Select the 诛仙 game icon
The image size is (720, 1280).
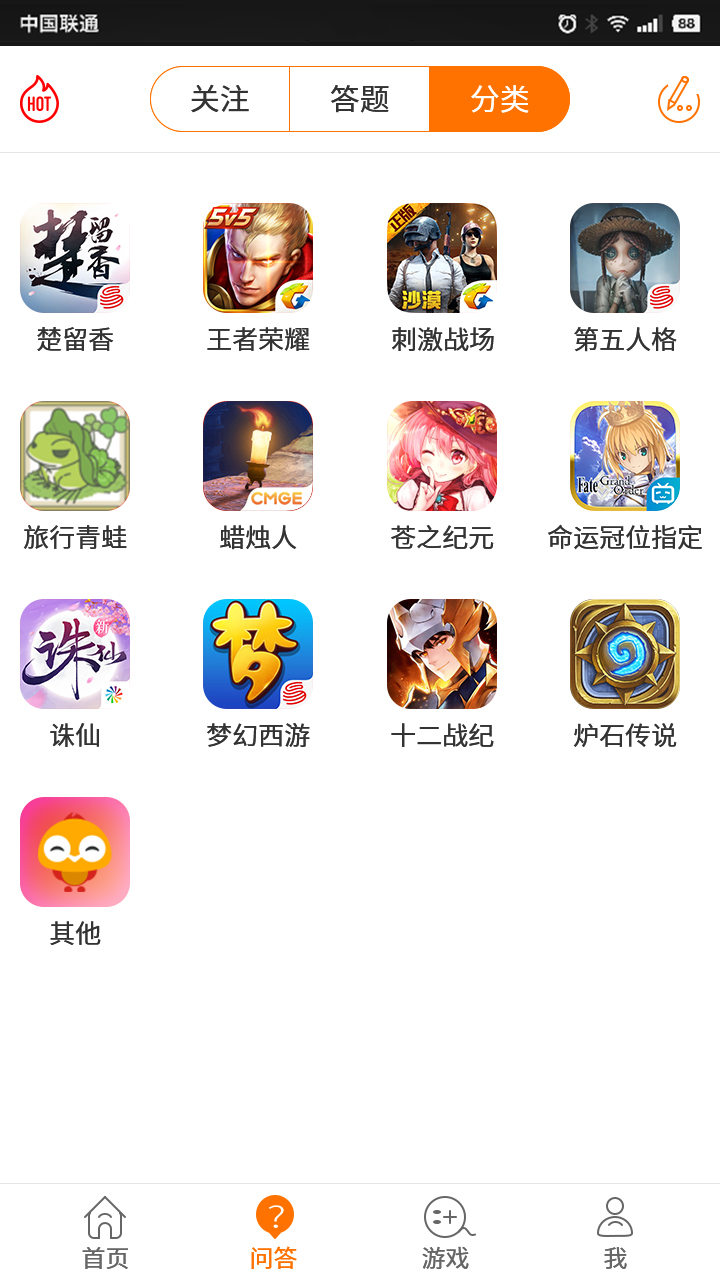[x=74, y=653]
